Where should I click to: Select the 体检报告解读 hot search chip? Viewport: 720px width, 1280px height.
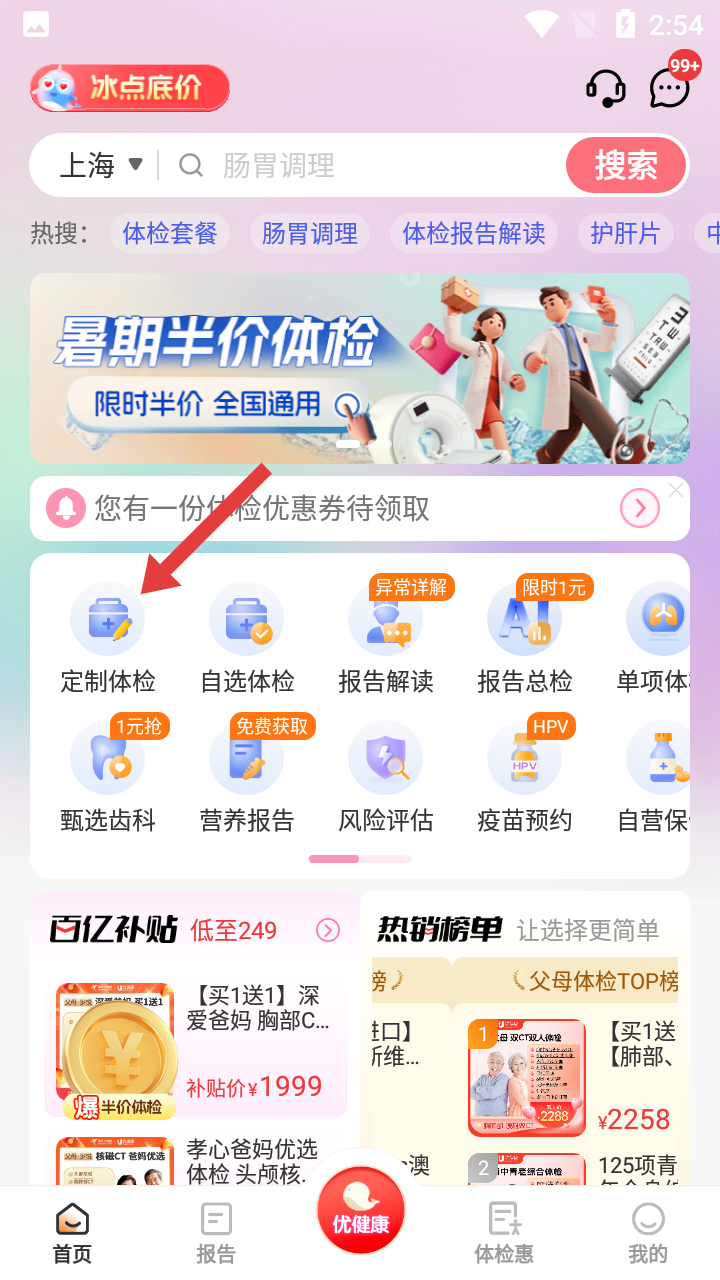pyautogui.click(x=474, y=234)
